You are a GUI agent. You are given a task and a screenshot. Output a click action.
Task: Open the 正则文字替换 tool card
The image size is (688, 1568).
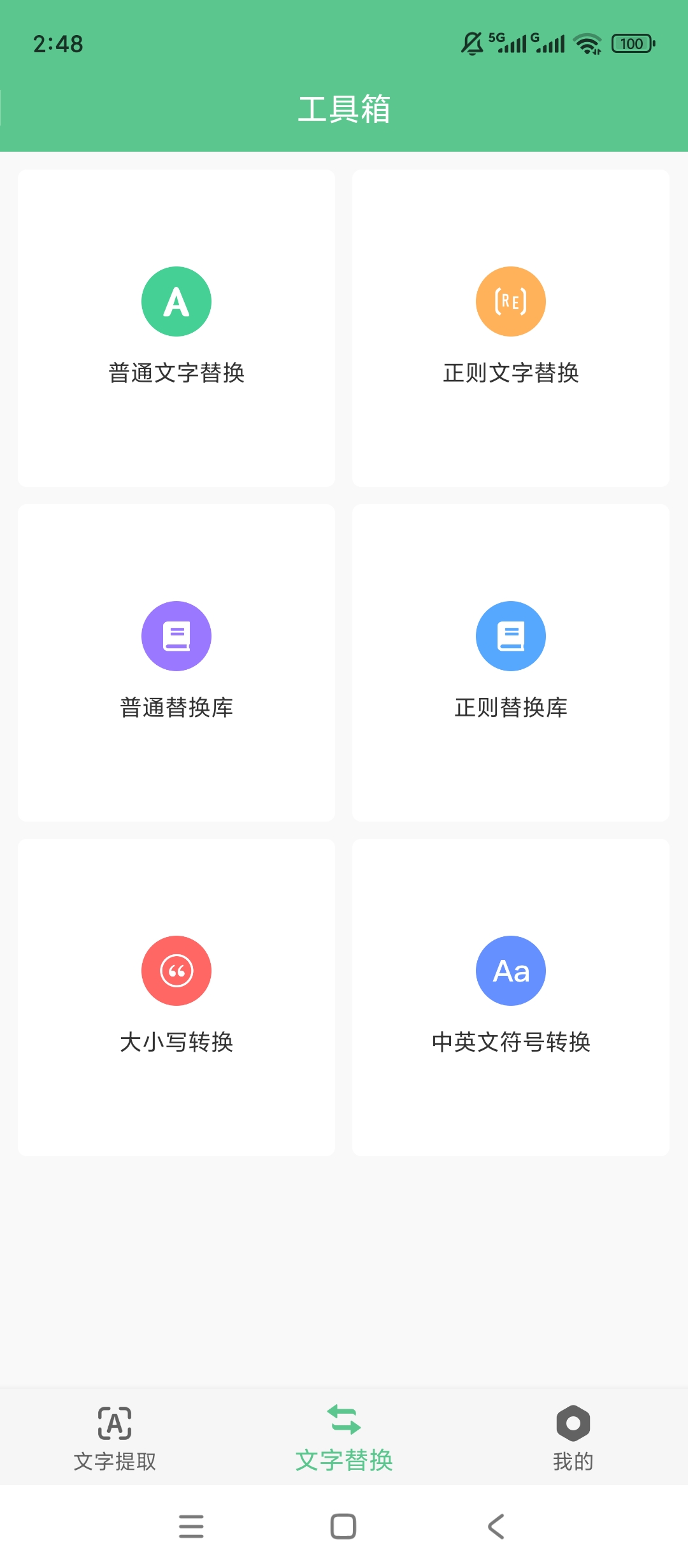[x=511, y=328]
